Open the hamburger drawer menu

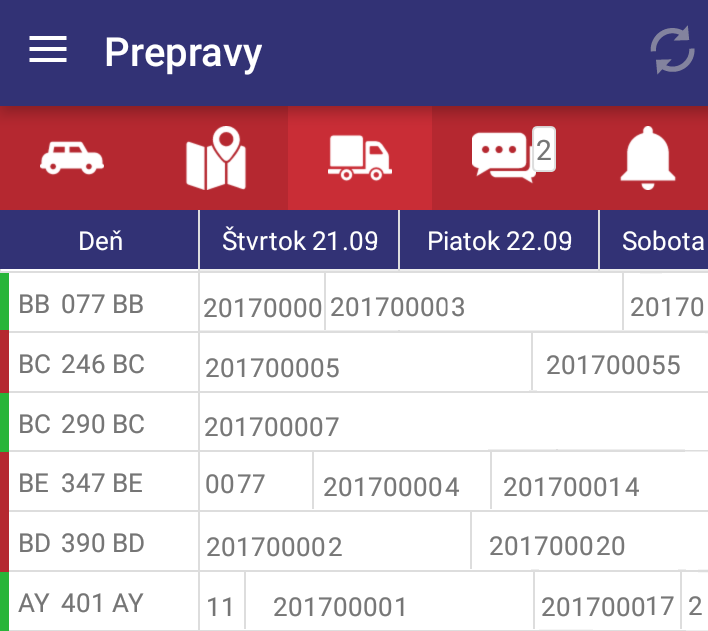click(x=47, y=50)
